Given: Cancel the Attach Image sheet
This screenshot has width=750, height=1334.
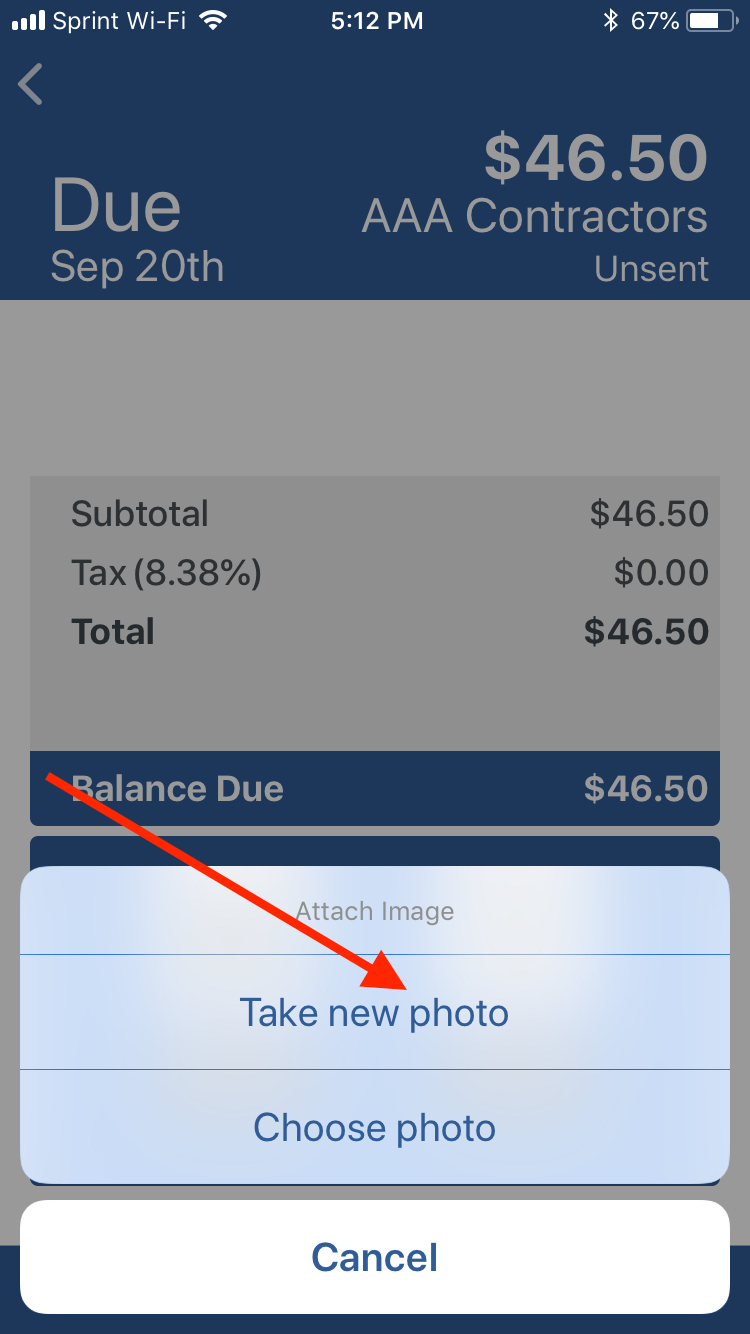Looking at the screenshot, I should point(374,1257).
